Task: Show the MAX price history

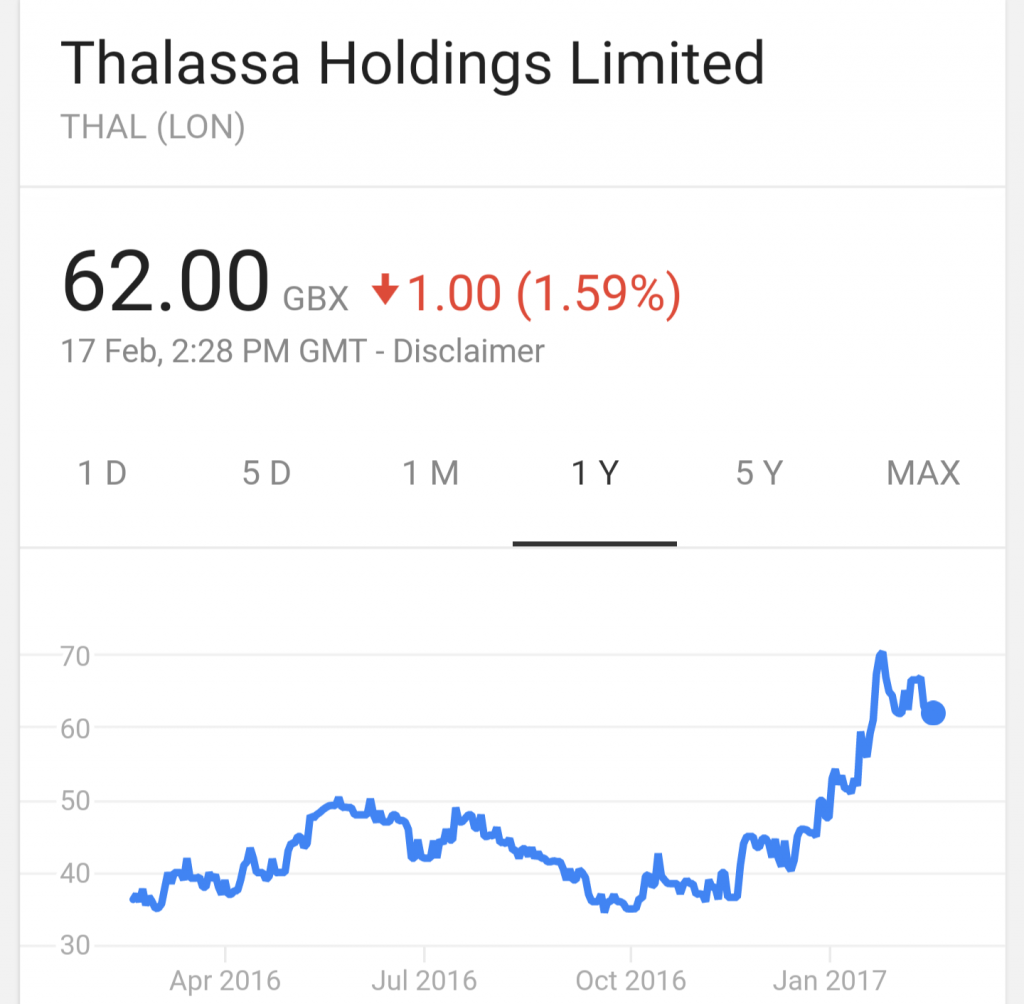Action: coord(923,473)
